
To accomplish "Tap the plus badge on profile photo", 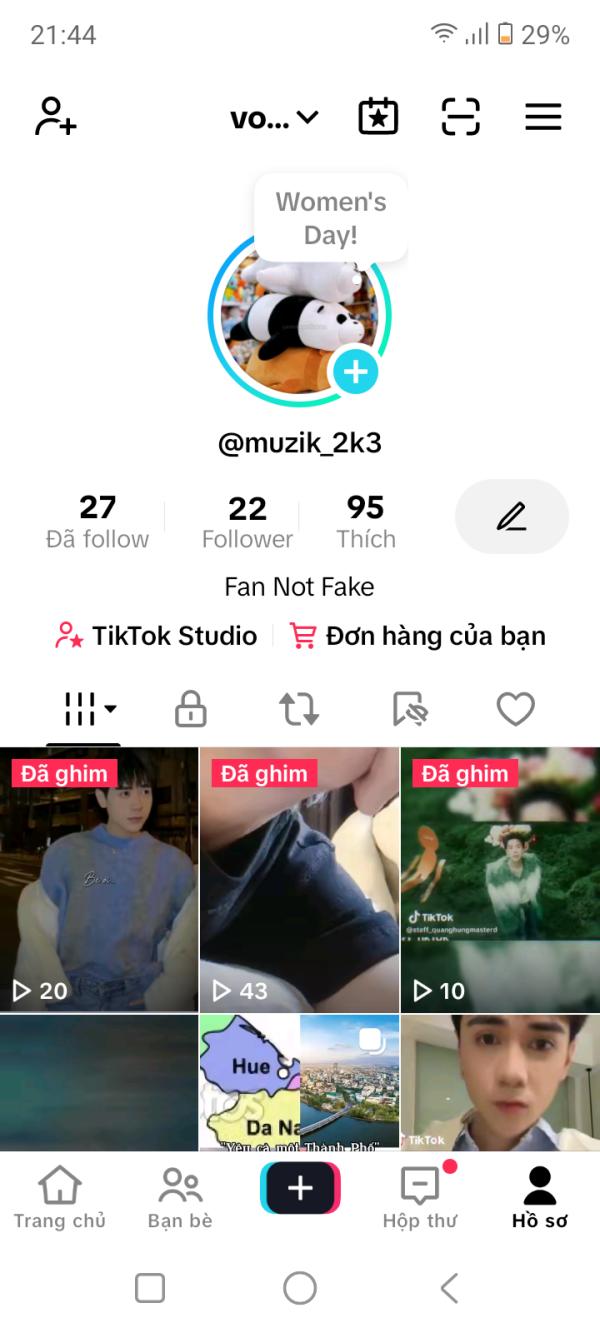I will point(355,373).
